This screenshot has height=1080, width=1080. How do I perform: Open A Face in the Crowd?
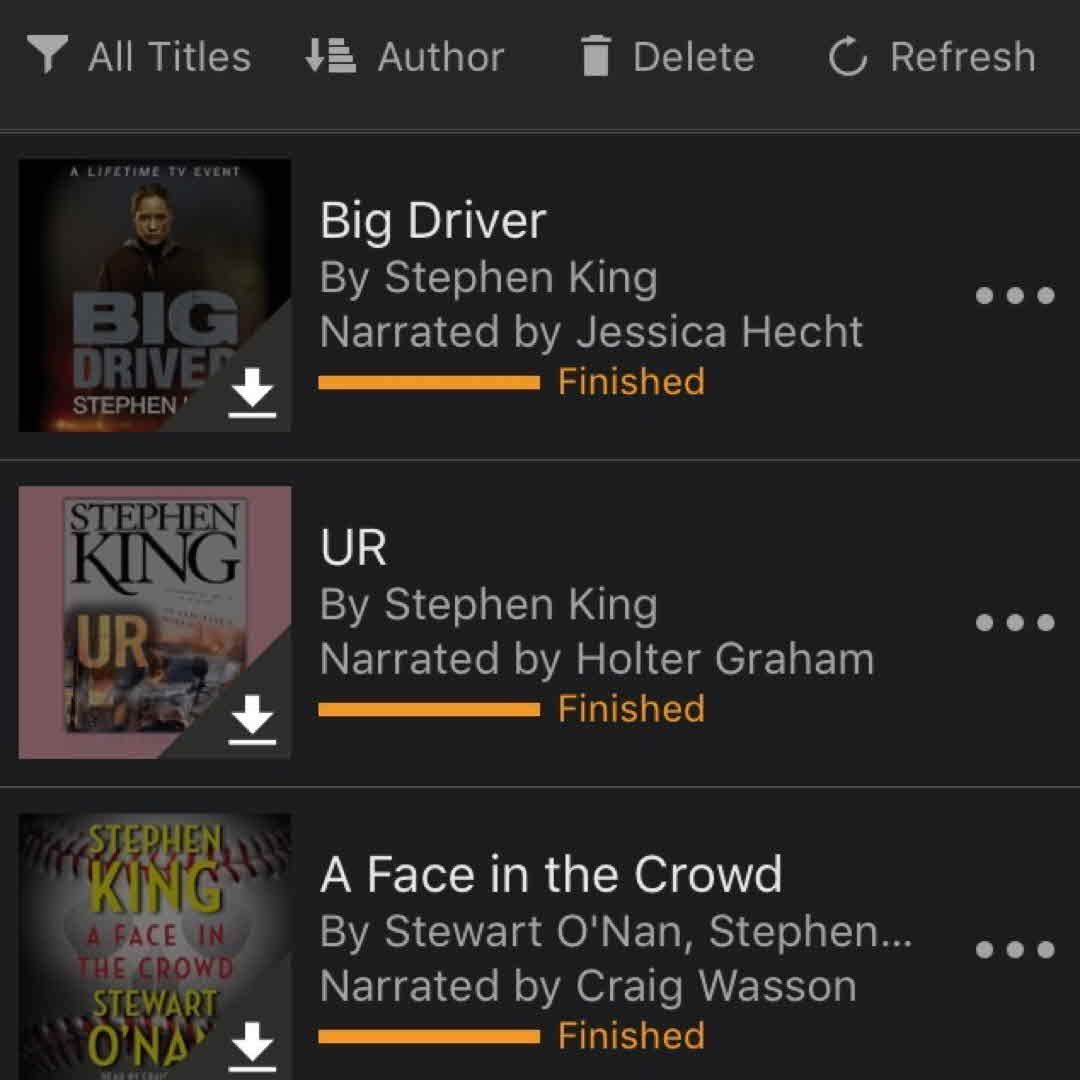[x=550, y=875]
